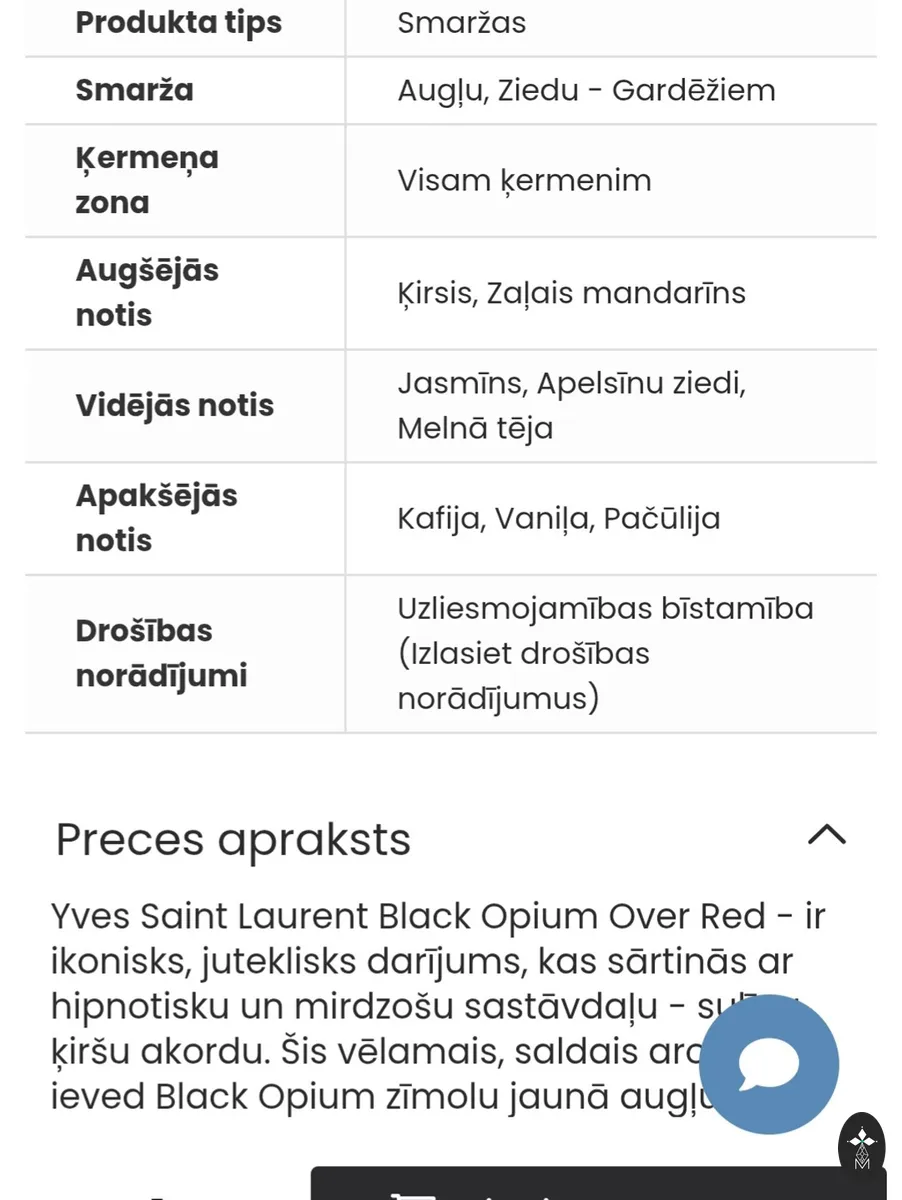Tap the dark cart button at bottom
902x1200 pixels.
click(x=598, y=1184)
